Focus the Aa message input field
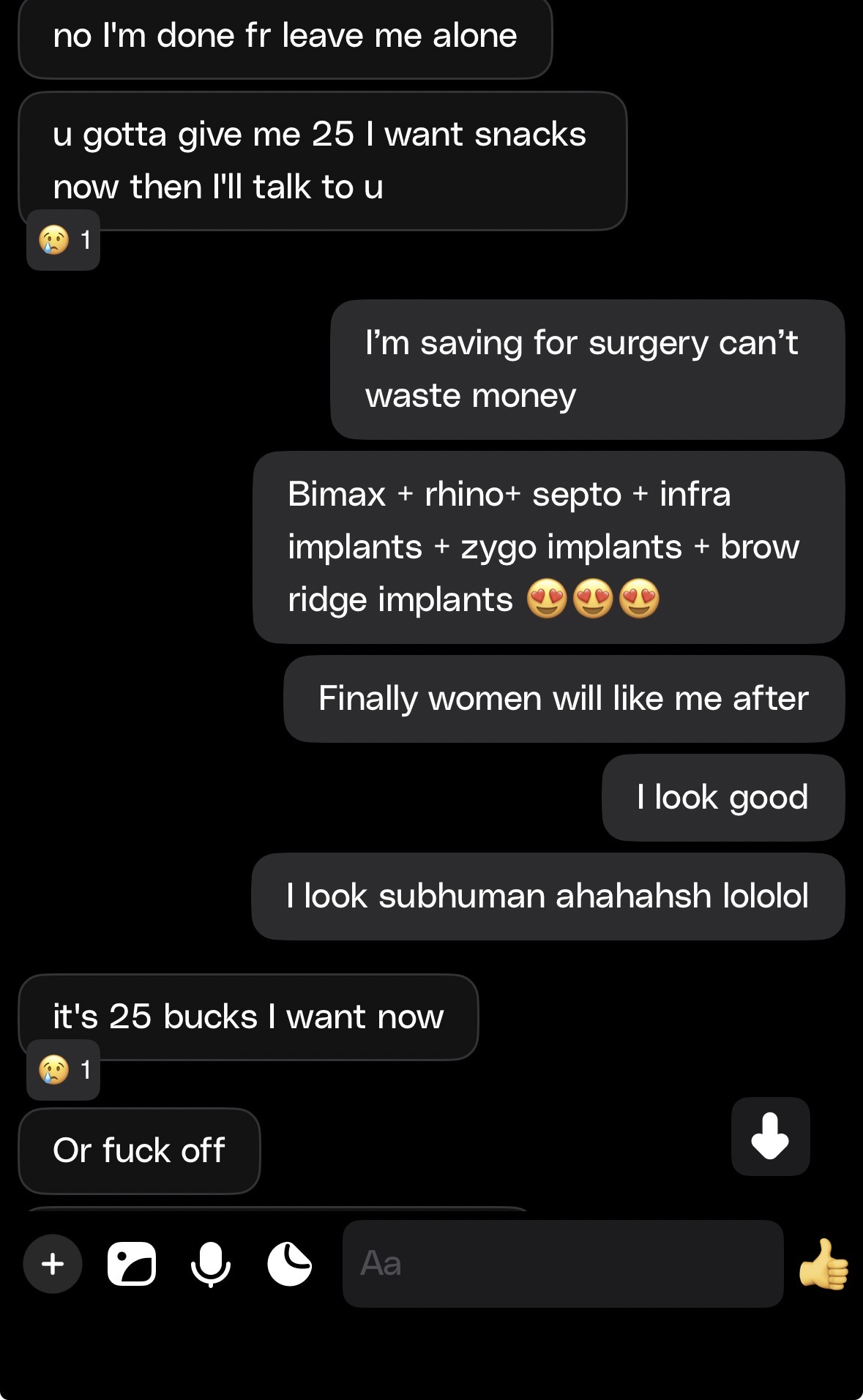This screenshot has height=1400, width=863. [x=562, y=1264]
